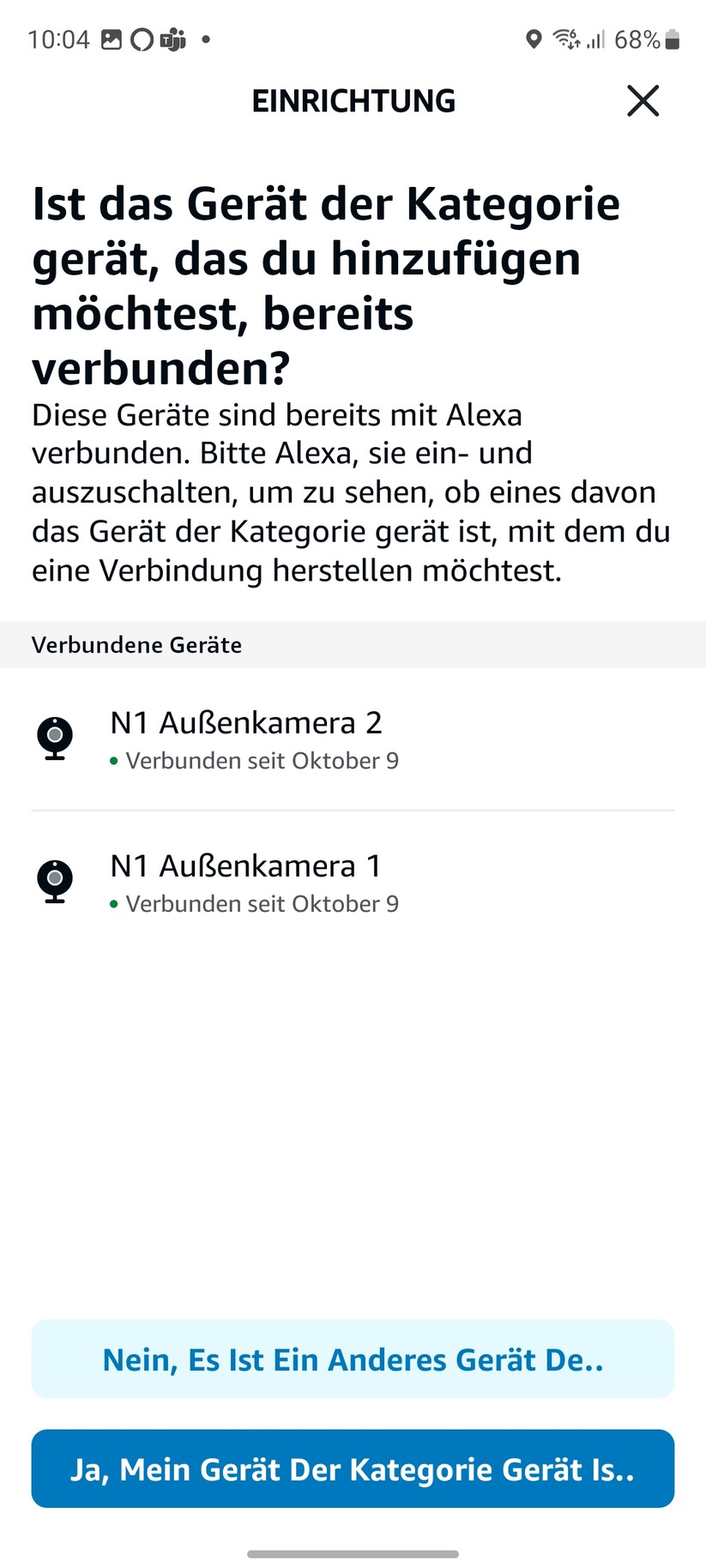This screenshot has height=1568, width=706.
Task: Tap the EINRICHTUNG title bar
Action: click(353, 100)
